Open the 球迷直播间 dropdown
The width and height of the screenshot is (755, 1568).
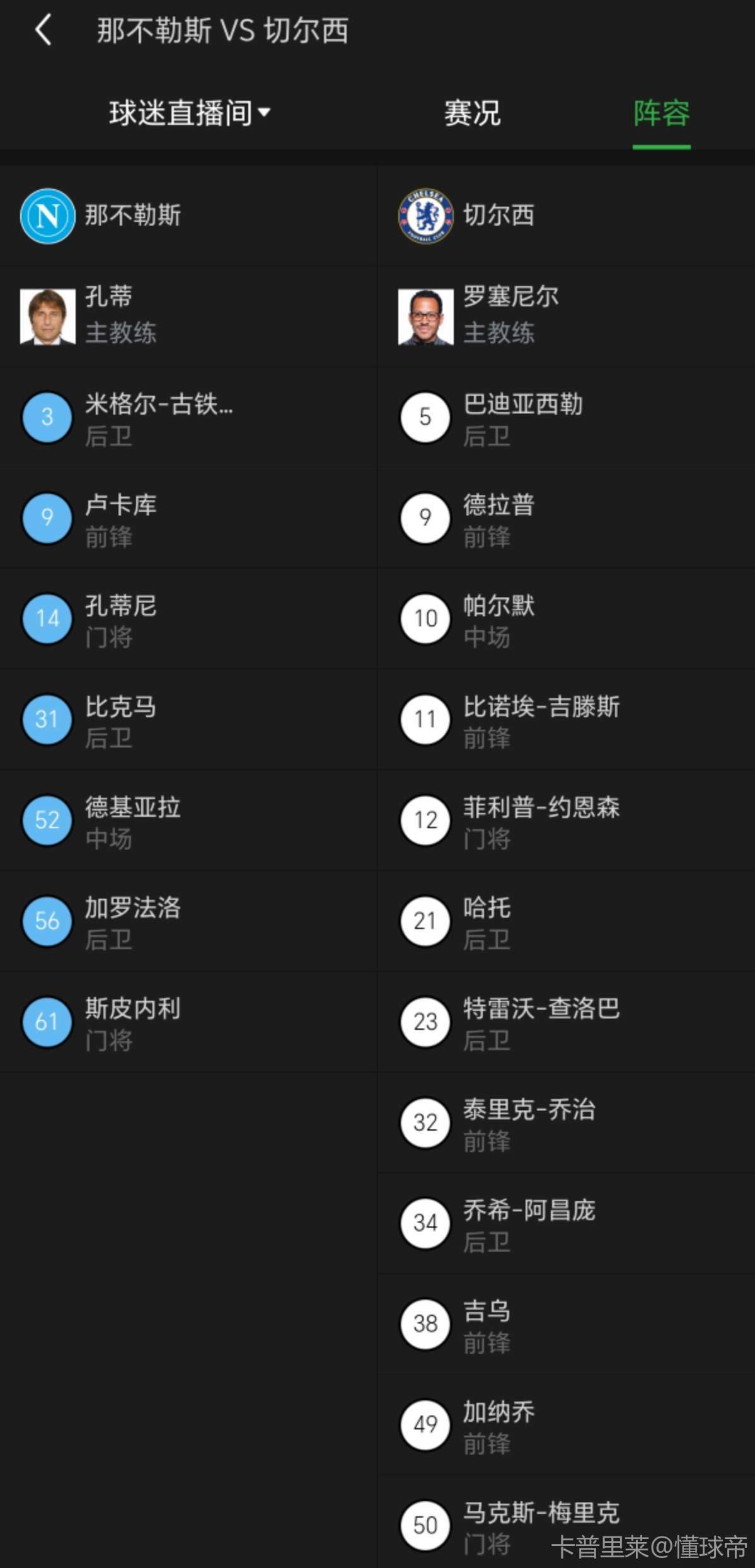pyautogui.click(x=189, y=113)
